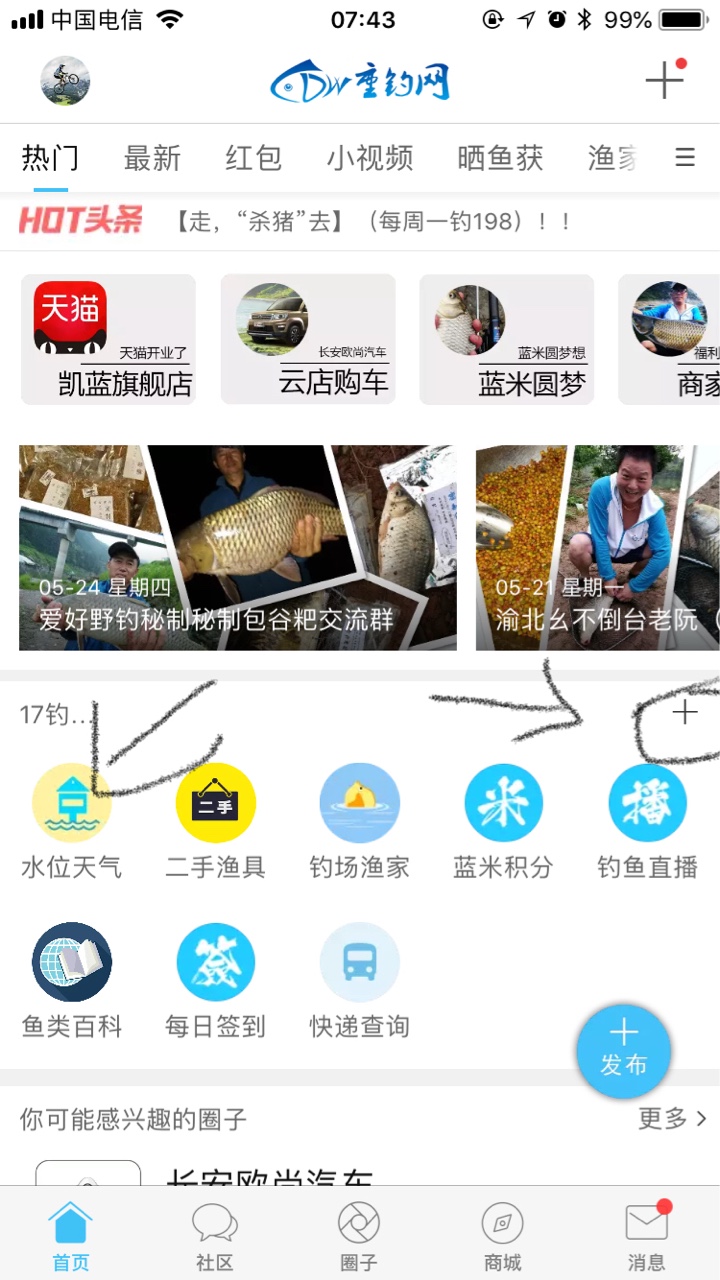Open the 凯蓝旗舰店 Tmall card

[x=108, y=340]
